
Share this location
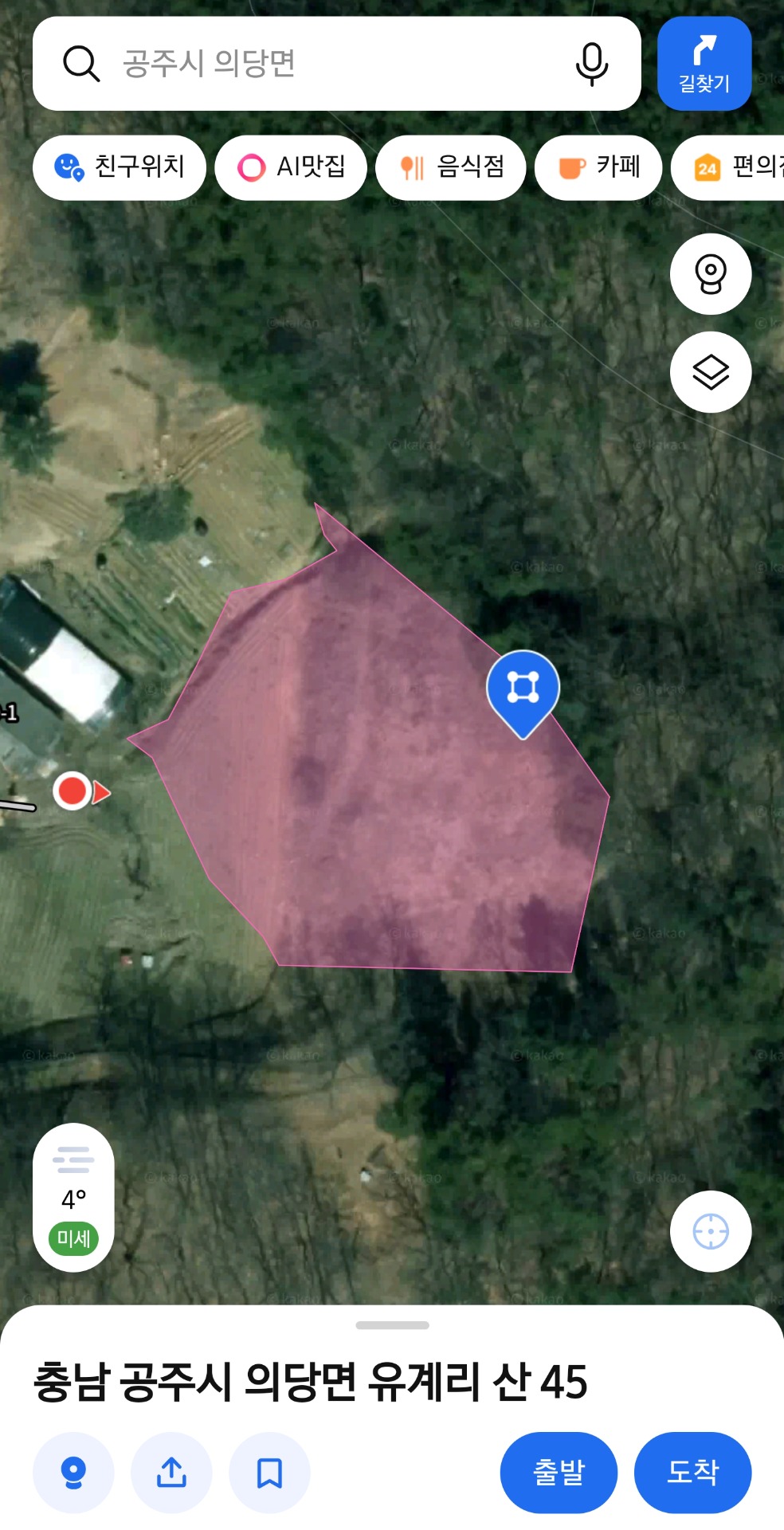[171, 1473]
